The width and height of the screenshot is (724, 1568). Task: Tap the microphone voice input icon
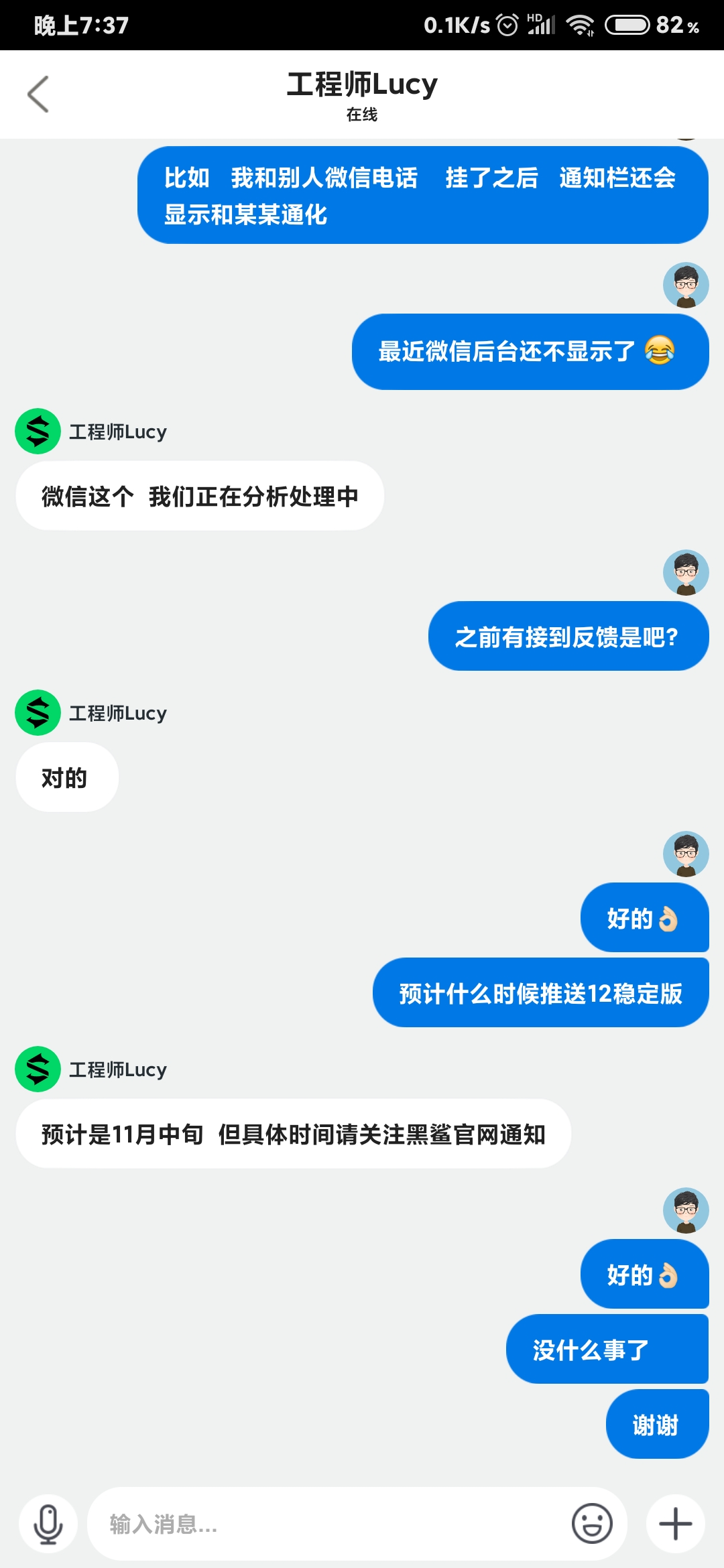[x=48, y=1524]
